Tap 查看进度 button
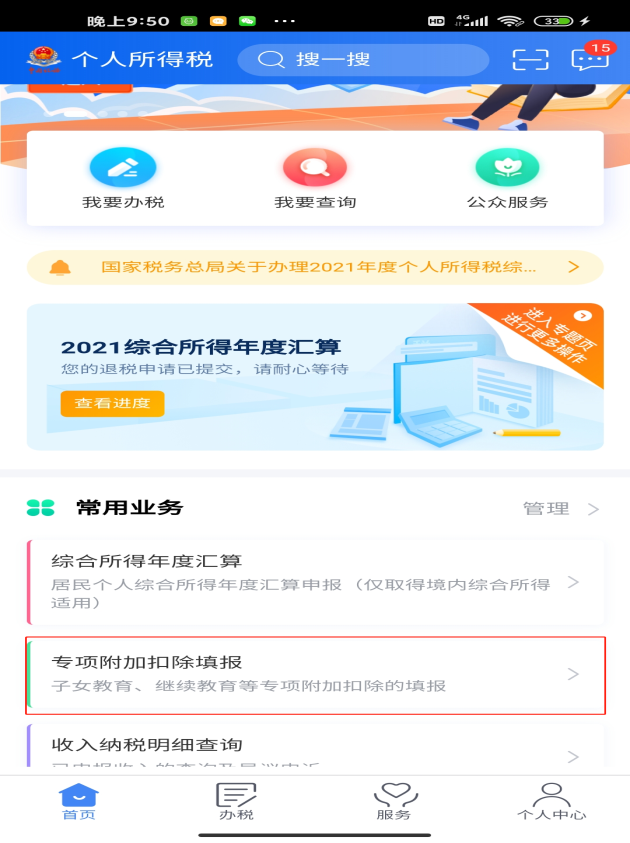 (112, 403)
